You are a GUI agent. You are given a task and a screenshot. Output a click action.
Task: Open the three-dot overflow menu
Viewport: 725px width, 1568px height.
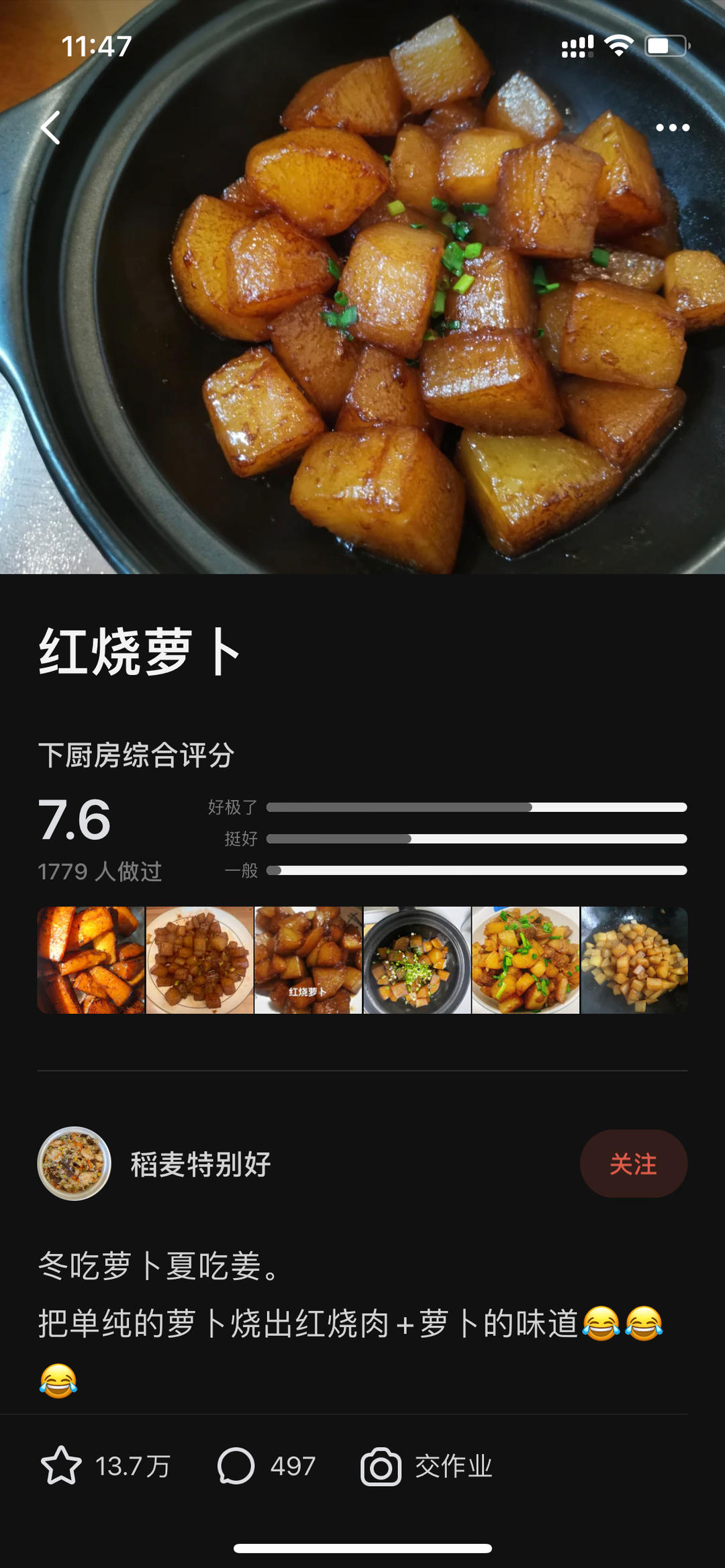click(x=672, y=127)
